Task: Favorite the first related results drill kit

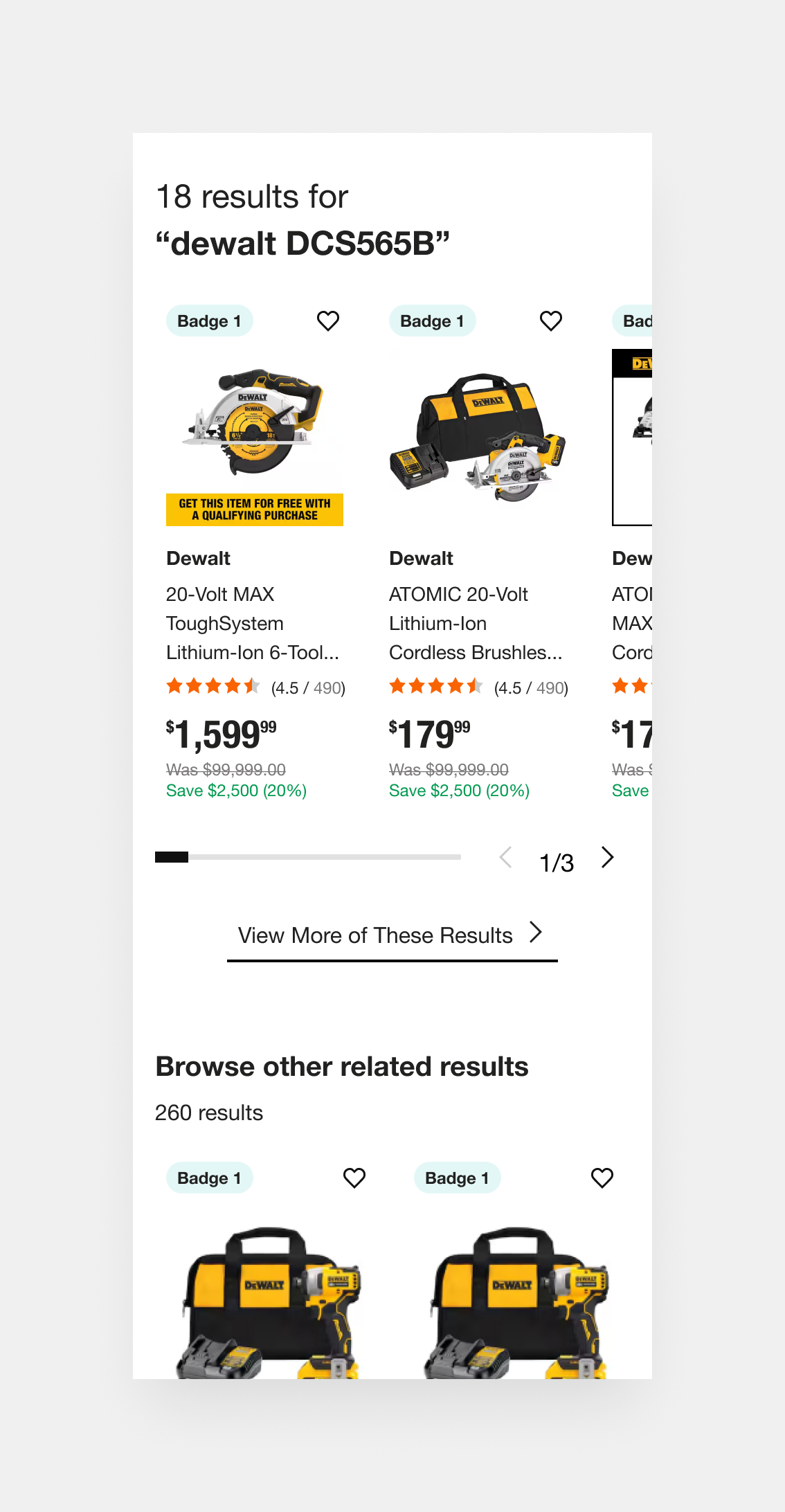Action: 354,1178
